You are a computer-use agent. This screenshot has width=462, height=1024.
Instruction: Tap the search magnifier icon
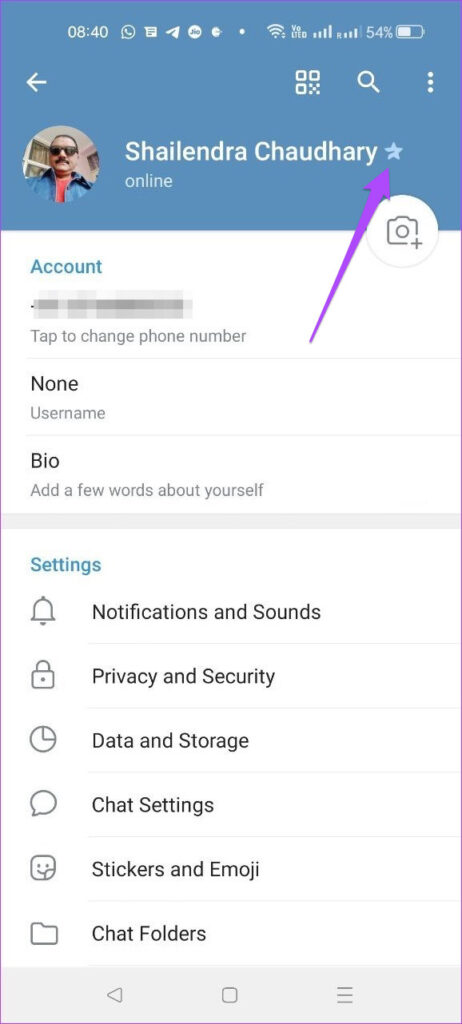pos(369,82)
